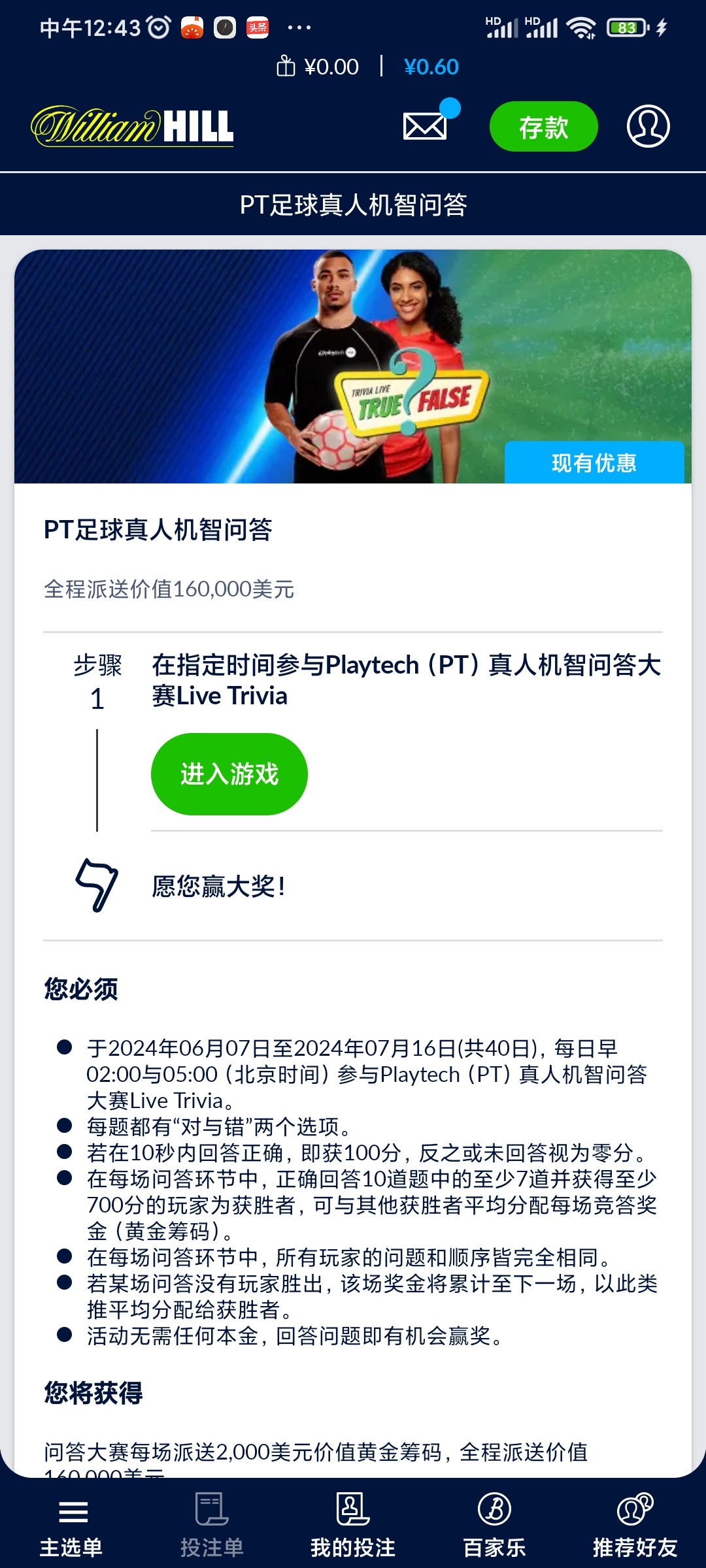
Task: Open the messages envelope icon
Action: pyautogui.click(x=426, y=126)
